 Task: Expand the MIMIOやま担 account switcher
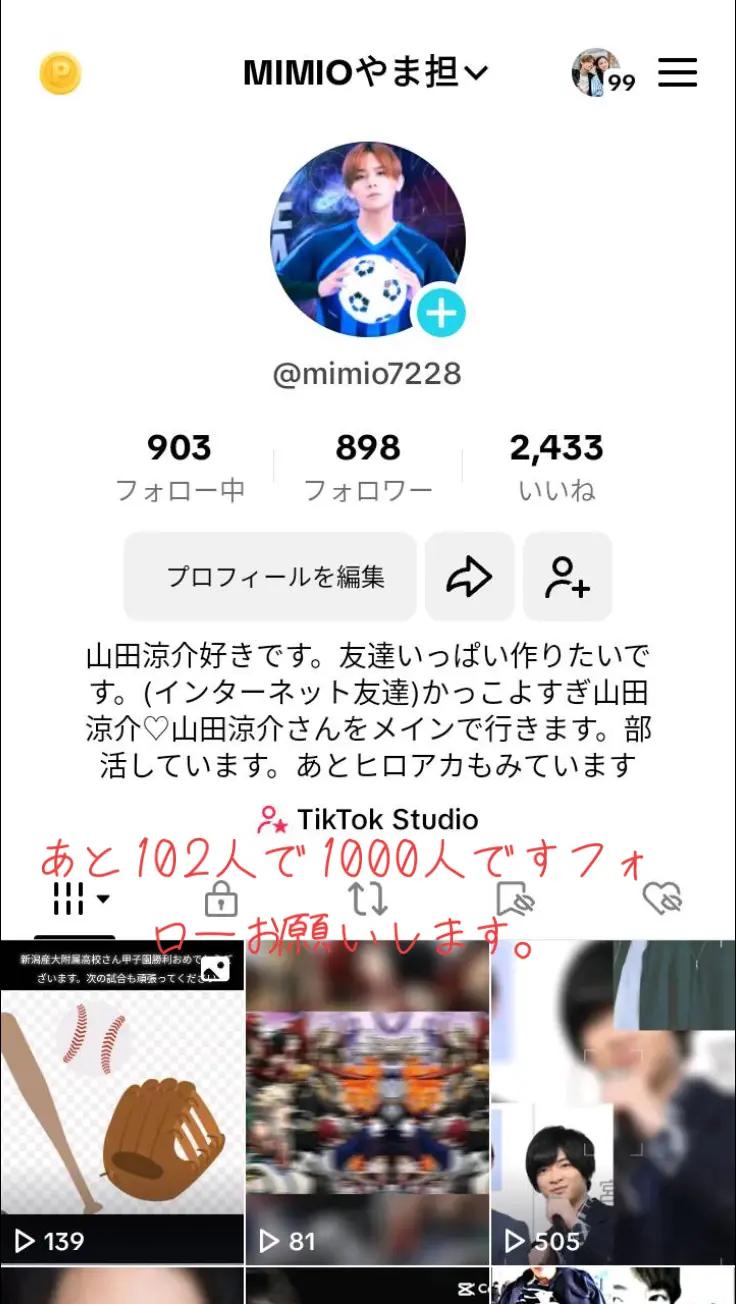[366, 73]
